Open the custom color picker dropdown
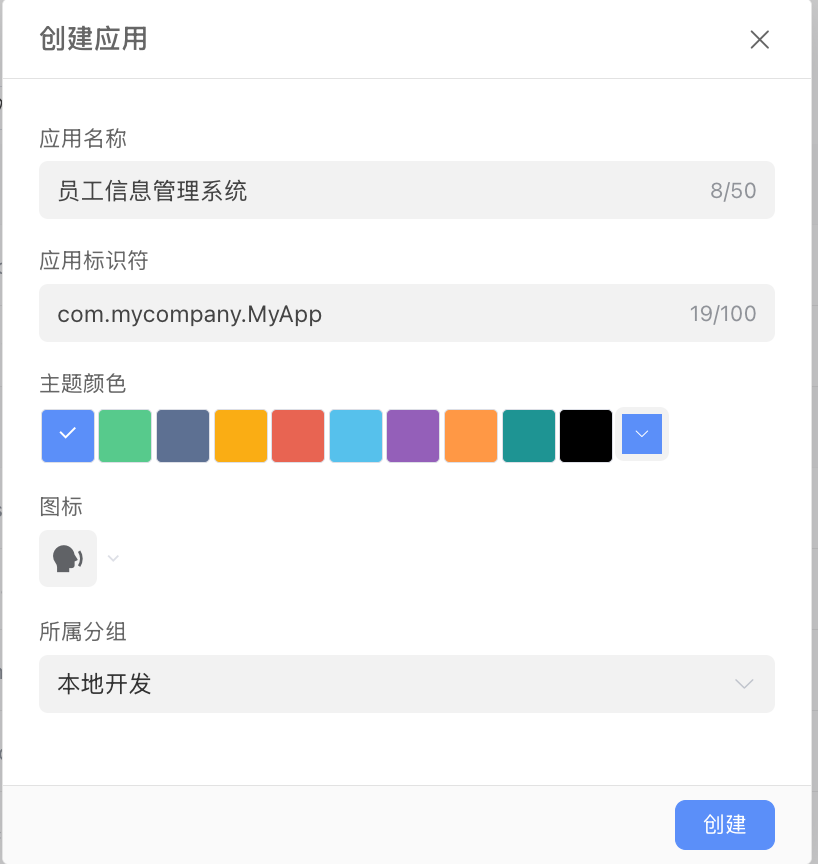Image resolution: width=818 pixels, height=864 pixels. (x=642, y=435)
